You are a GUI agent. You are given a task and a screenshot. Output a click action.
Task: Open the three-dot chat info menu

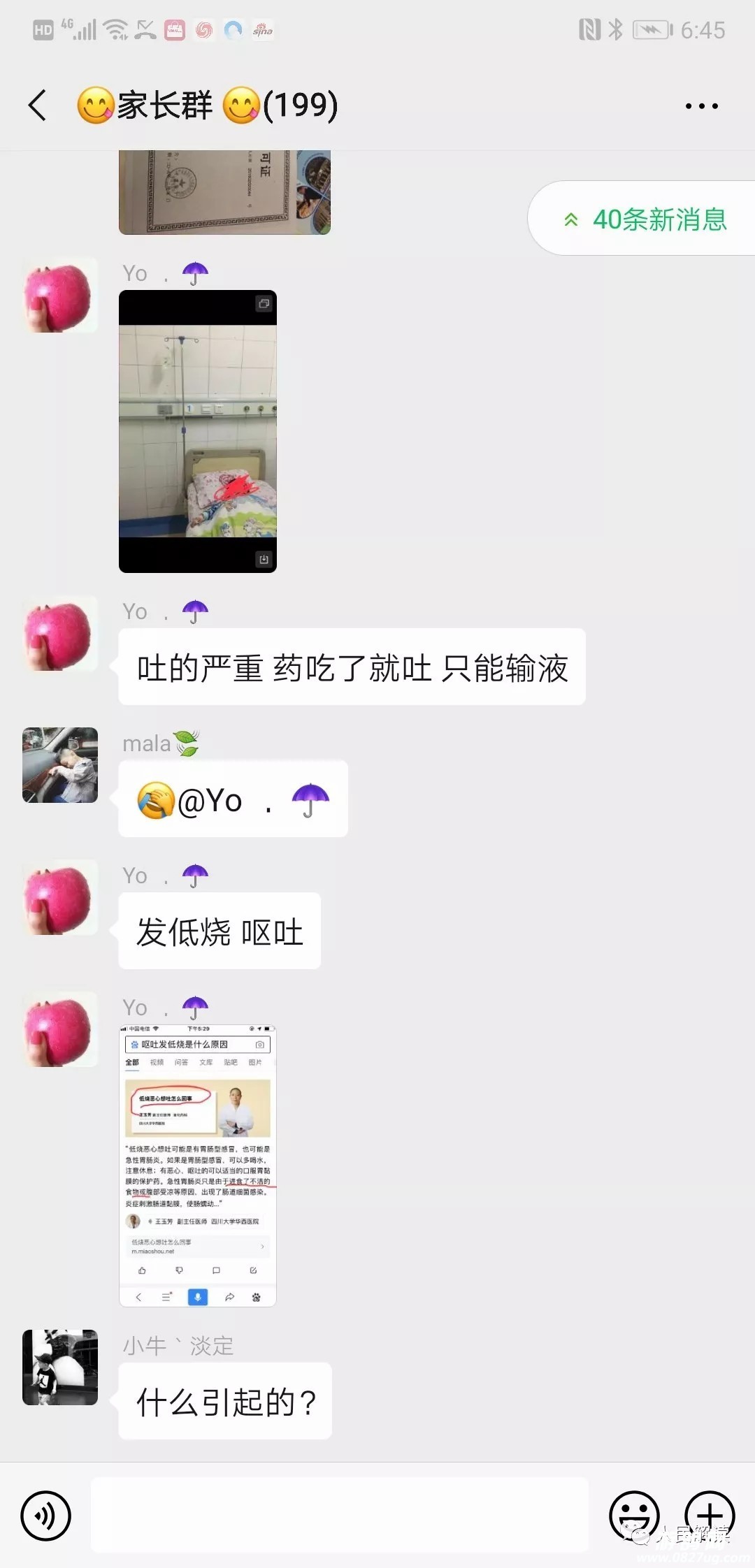pos(701,106)
